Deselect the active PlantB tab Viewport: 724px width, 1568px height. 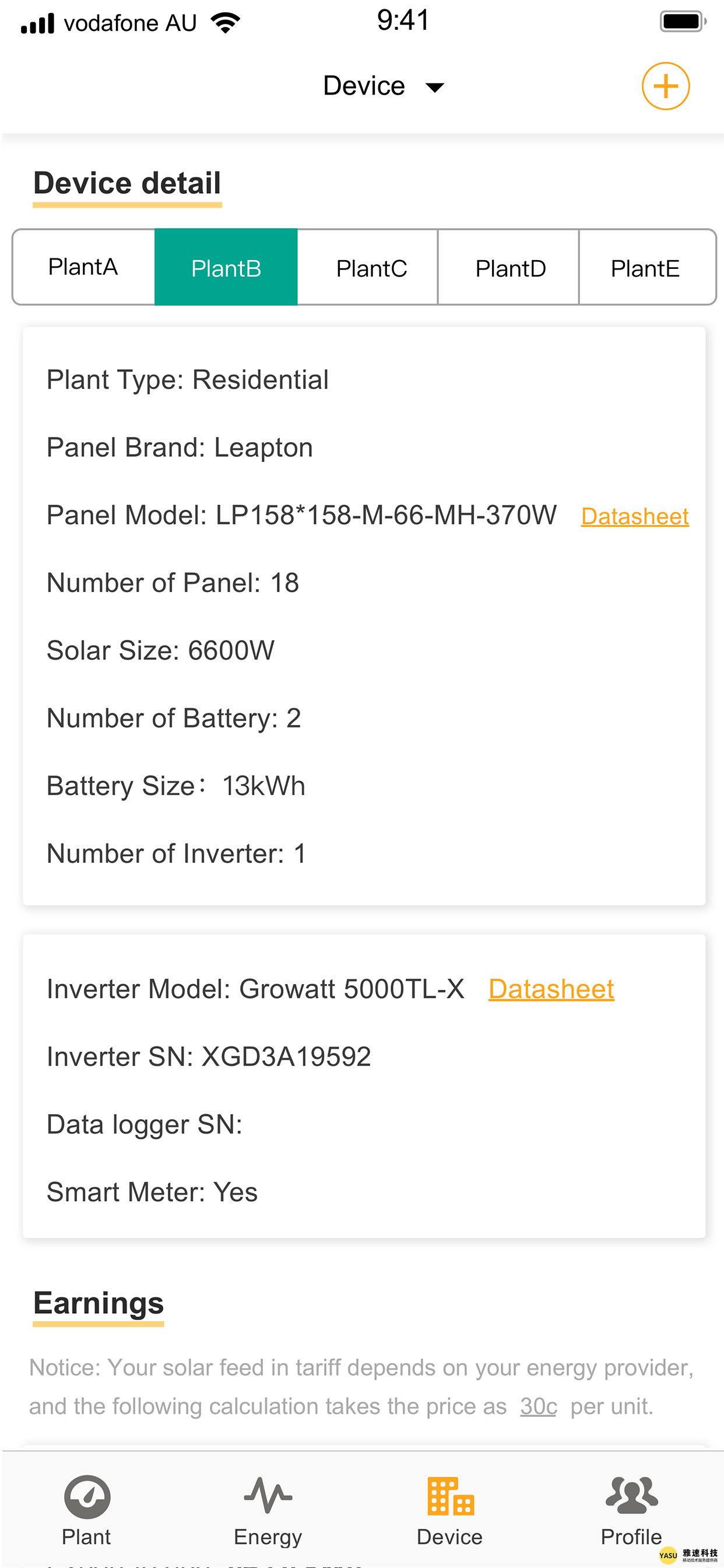[226, 267]
